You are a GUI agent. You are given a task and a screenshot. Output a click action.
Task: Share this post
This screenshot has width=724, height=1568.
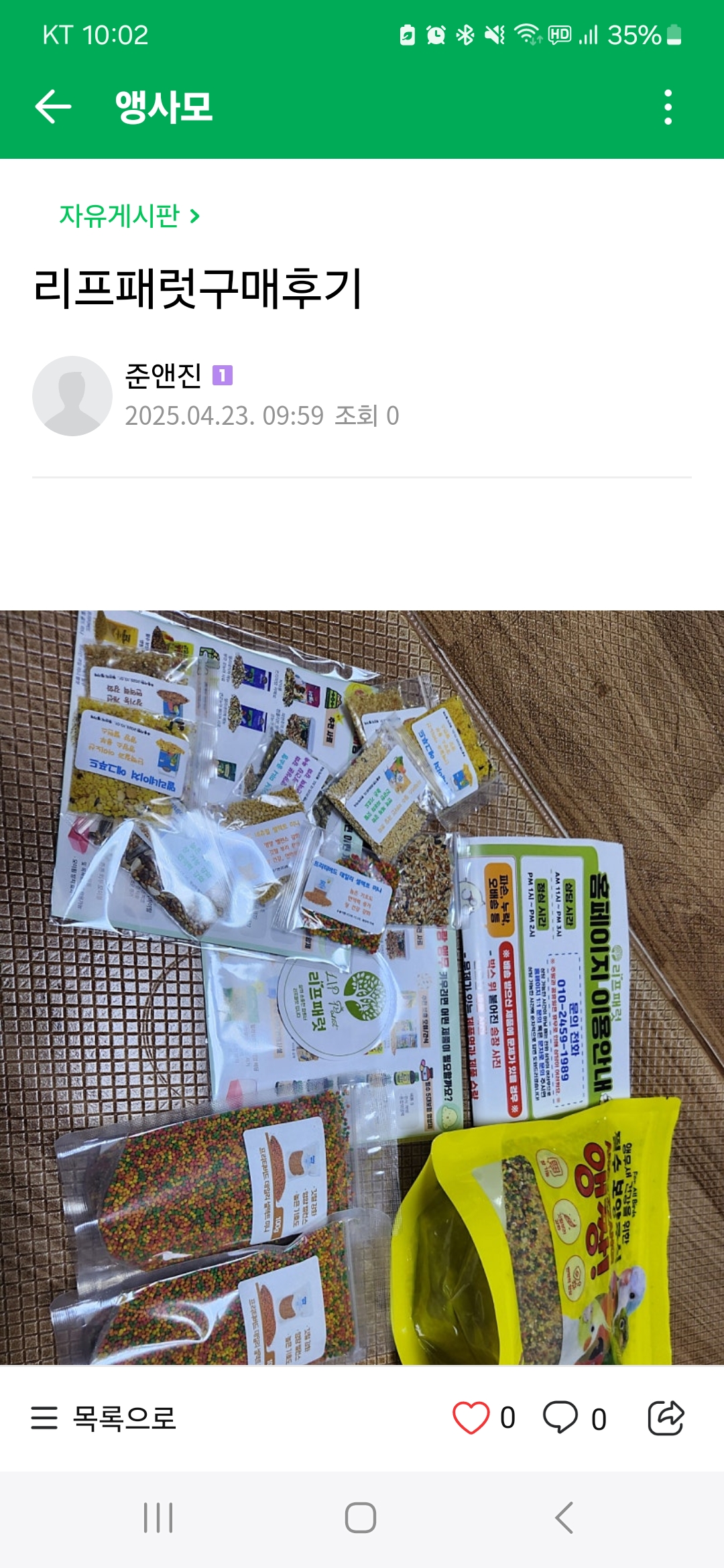666,1418
